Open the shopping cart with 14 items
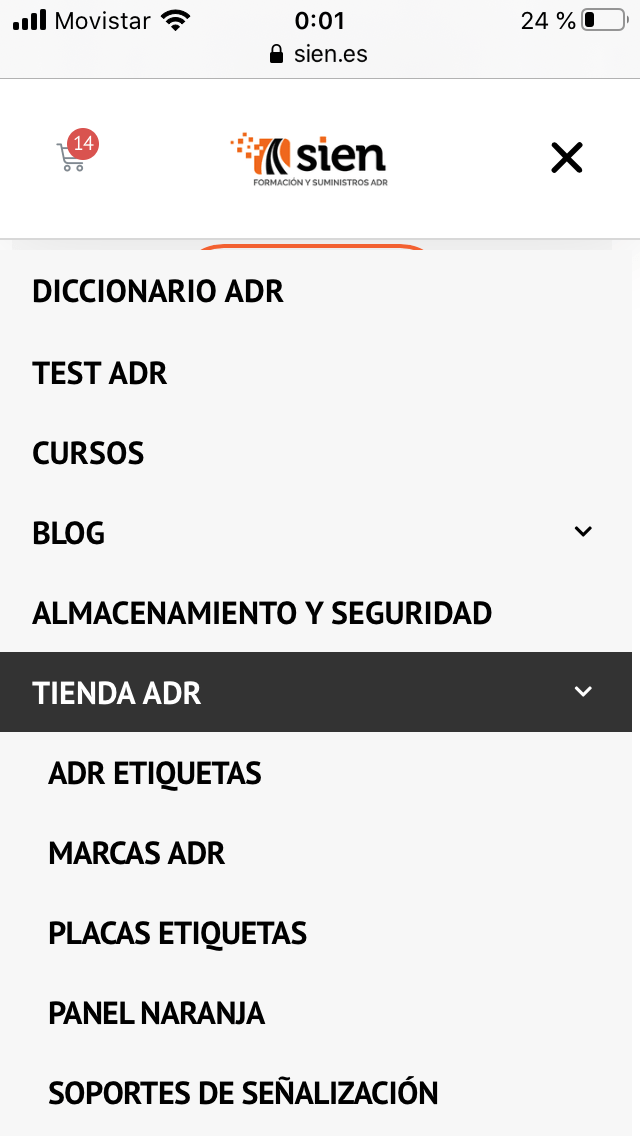The width and height of the screenshot is (640, 1136). click(75, 152)
